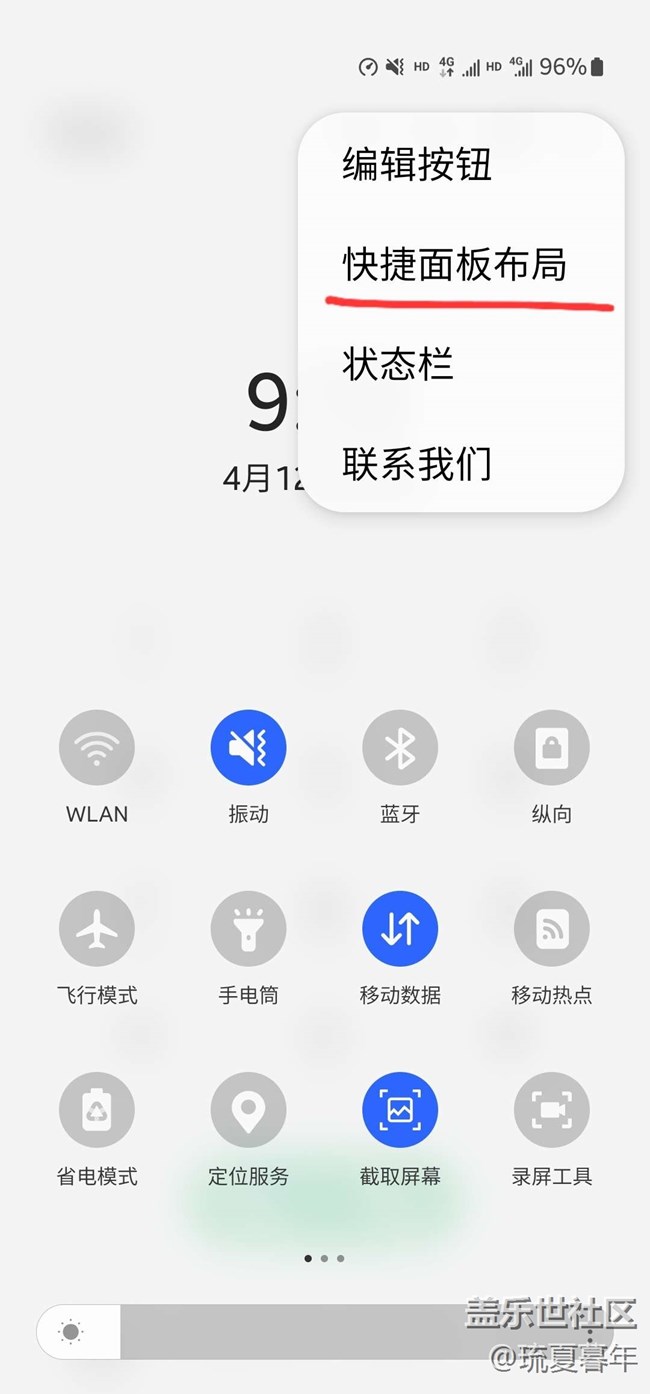650x1394 pixels.
Task: Tap 截取屏幕 to take a screenshot
Action: (400, 1110)
